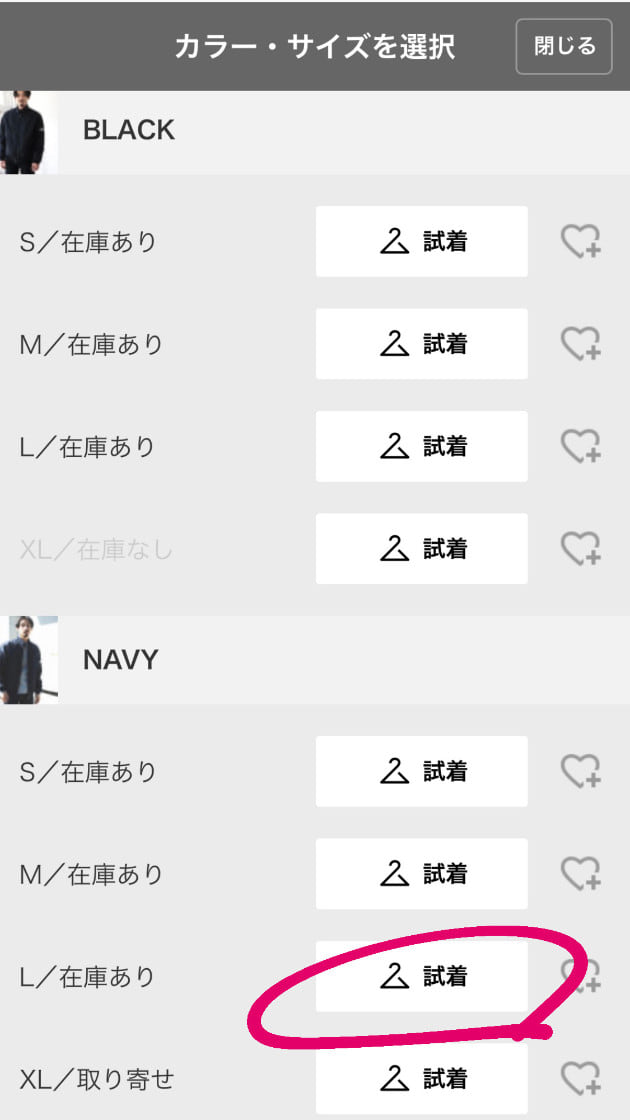Add NAVY size XL to favorites
This screenshot has height=1120, width=630.
[580, 1079]
